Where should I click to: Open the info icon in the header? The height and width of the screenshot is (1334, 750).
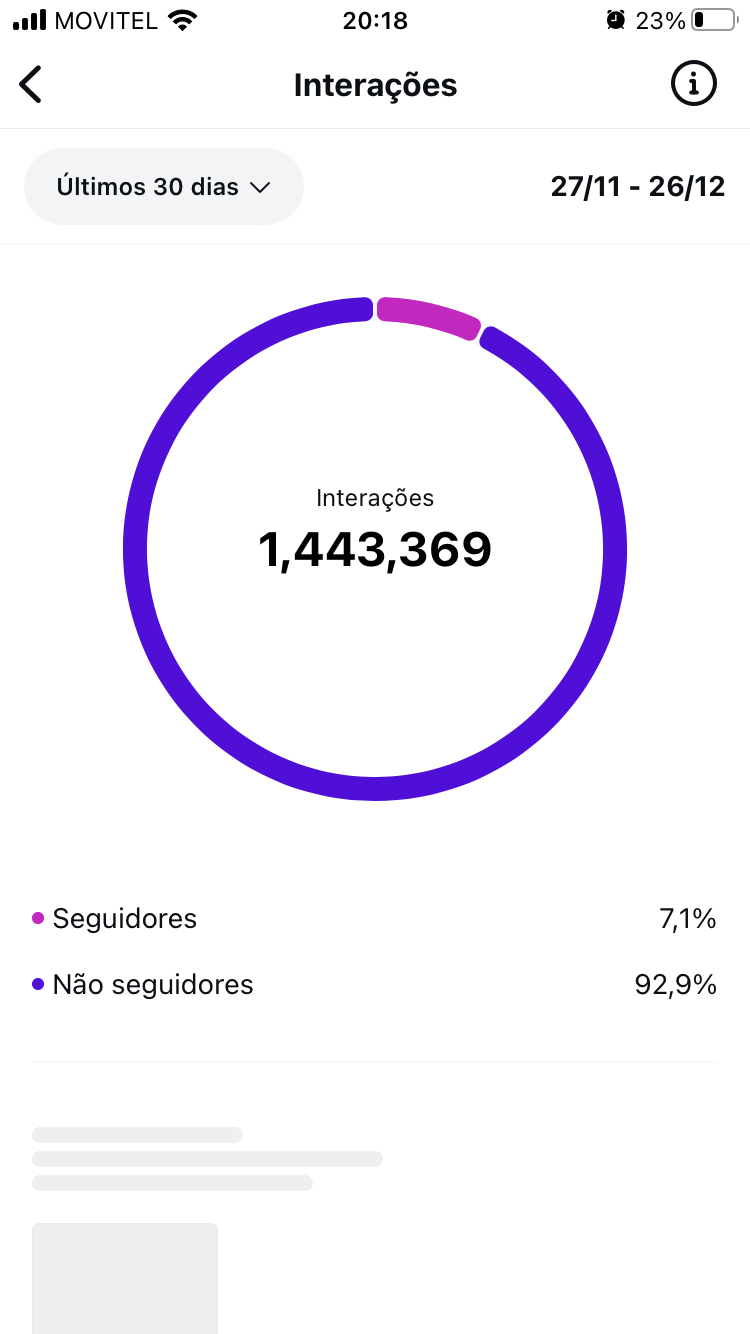coord(693,84)
